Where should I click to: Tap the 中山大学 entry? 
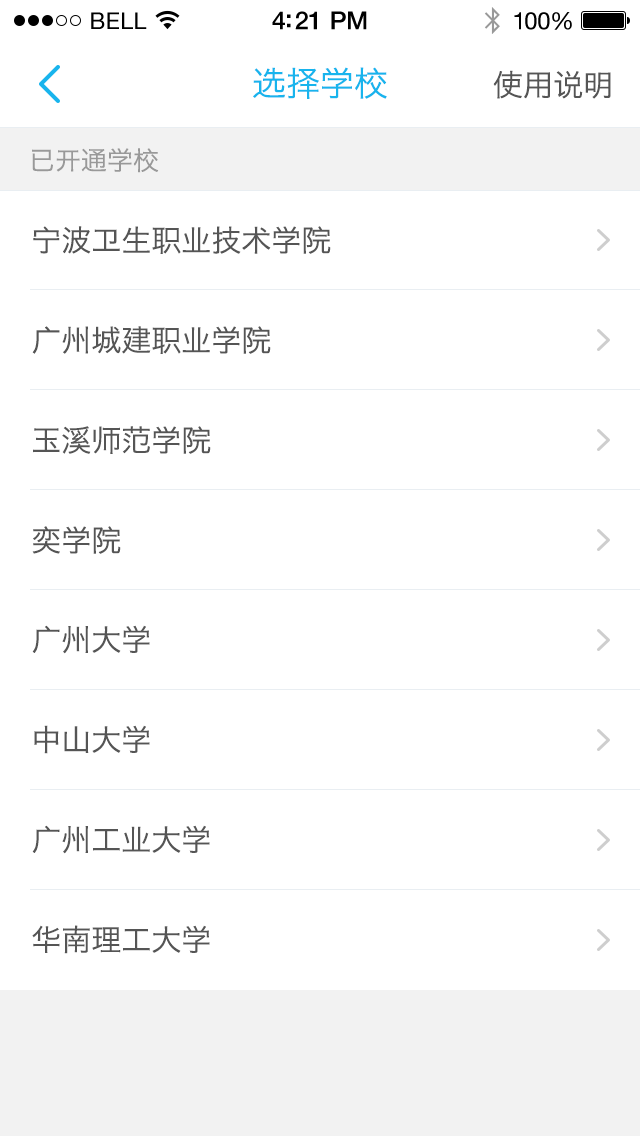[320, 740]
